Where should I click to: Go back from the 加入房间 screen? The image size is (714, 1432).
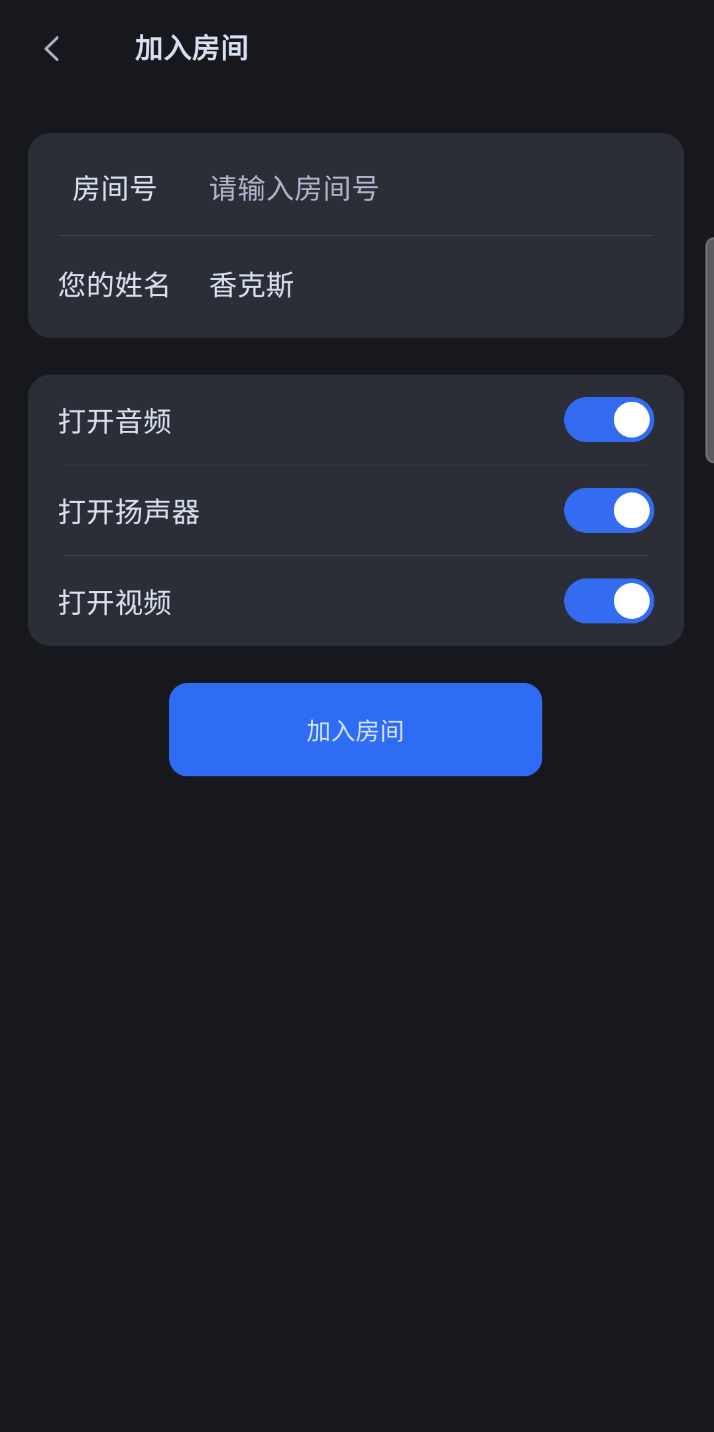52,49
